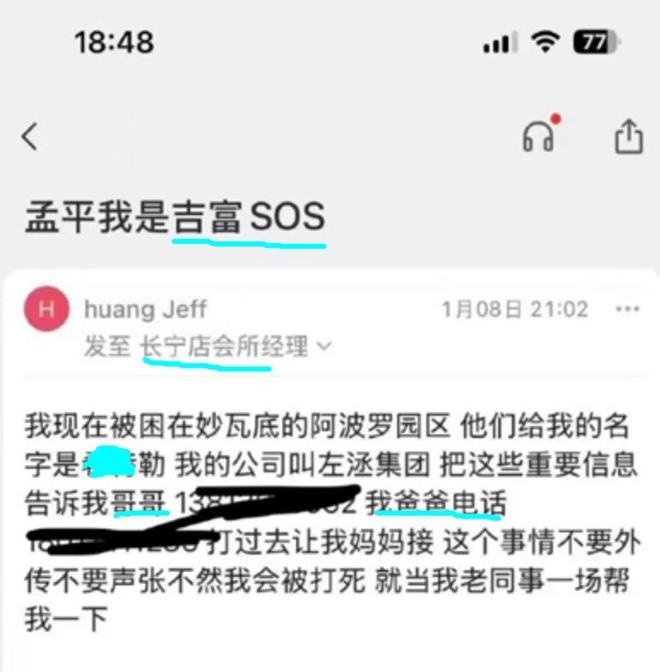Screen dimensions: 660x672
Task: Share this email
Action: pyautogui.click(x=628, y=136)
